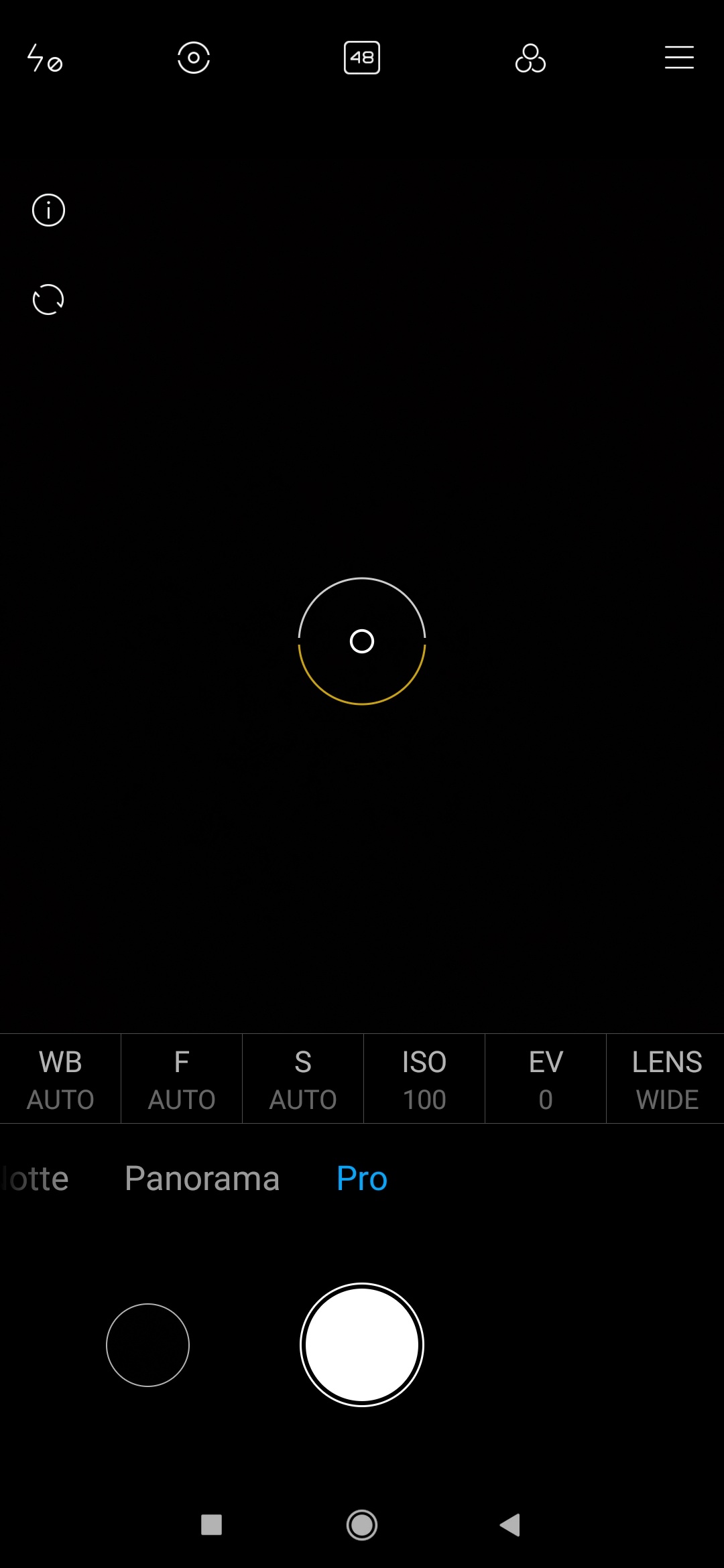
Task: Open the hamburger settings menu
Action: (x=679, y=58)
